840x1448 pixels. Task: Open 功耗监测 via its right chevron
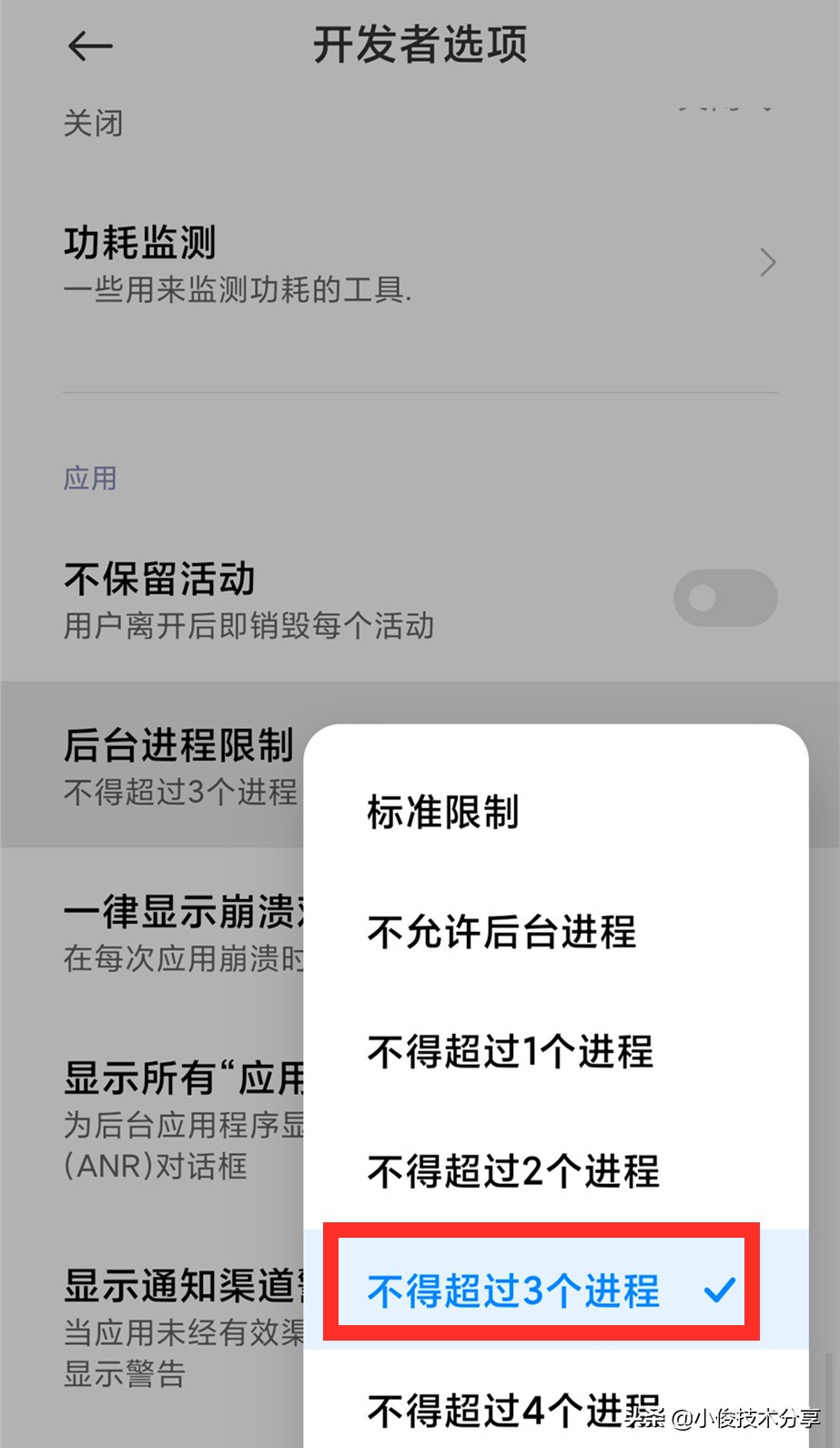(x=767, y=262)
